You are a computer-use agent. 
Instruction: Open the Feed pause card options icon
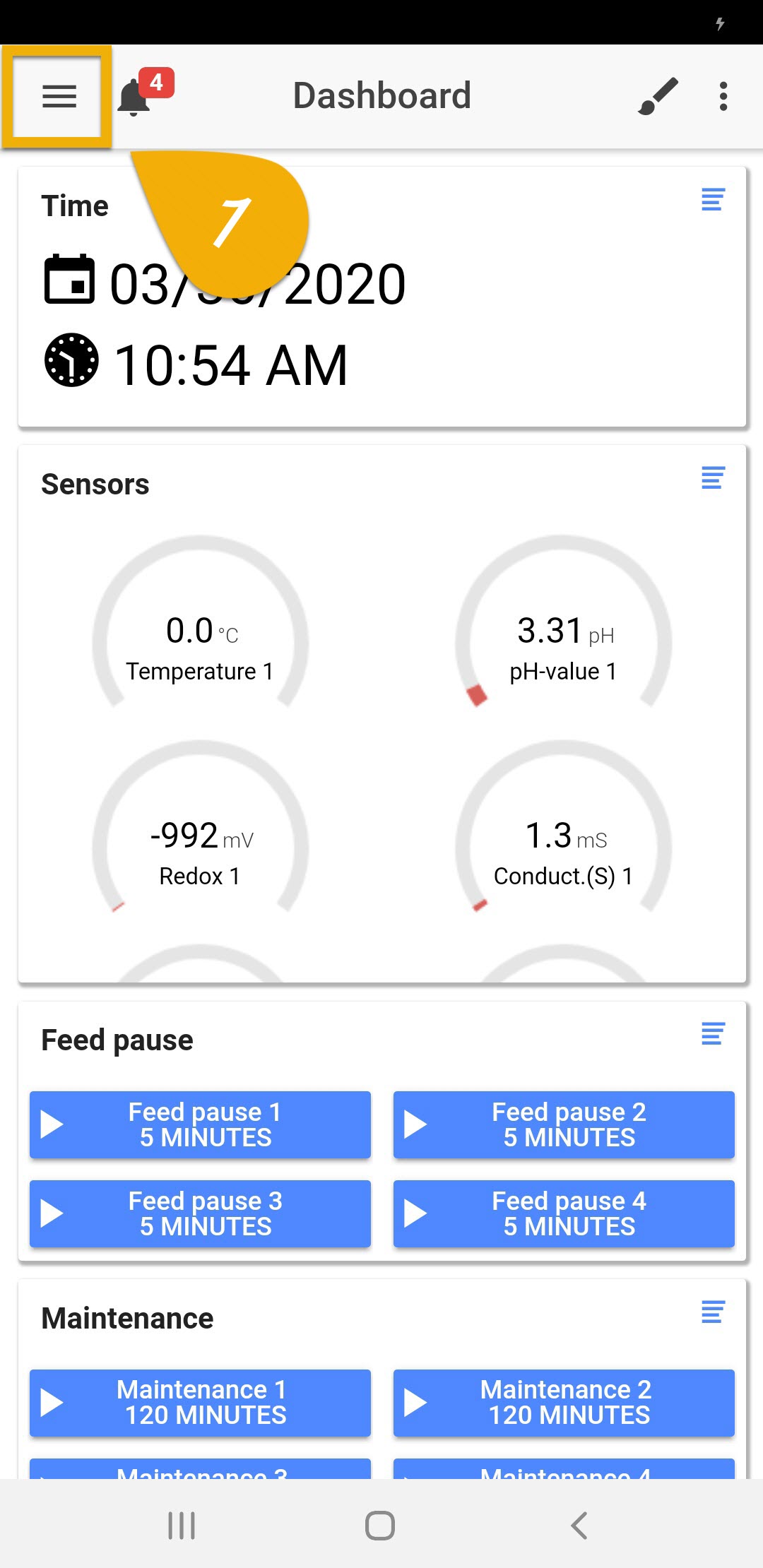coord(712,1034)
